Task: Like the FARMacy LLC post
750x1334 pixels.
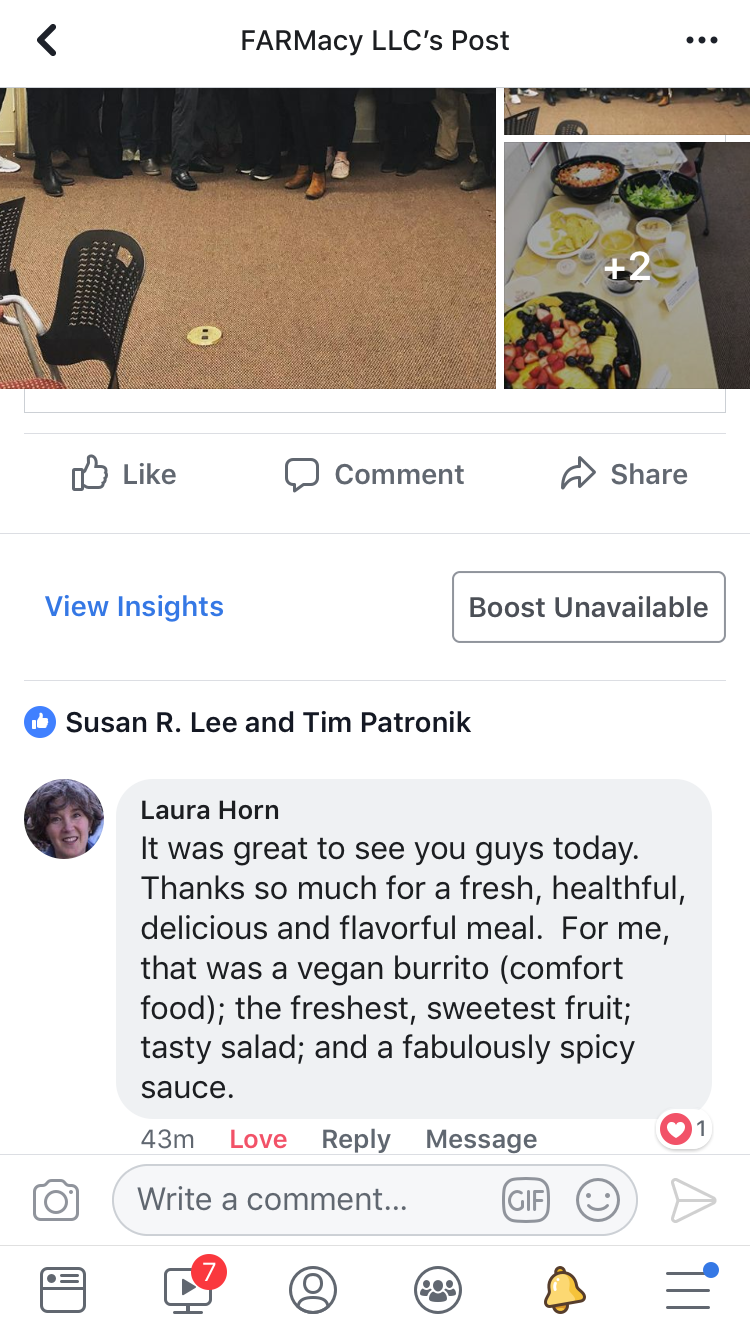Action: click(x=124, y=474)
